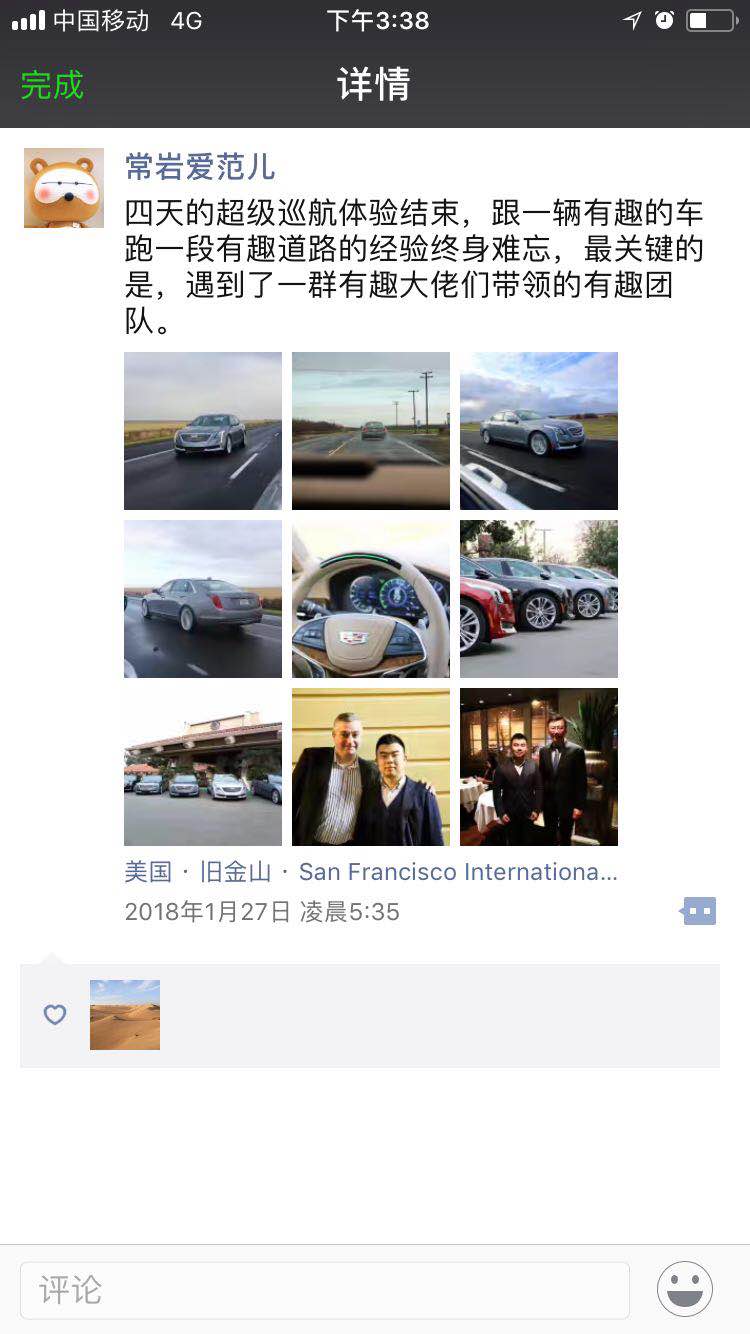
Task: Open 常岩爱范儿's profile avatar
Action: tap(64, 188)
